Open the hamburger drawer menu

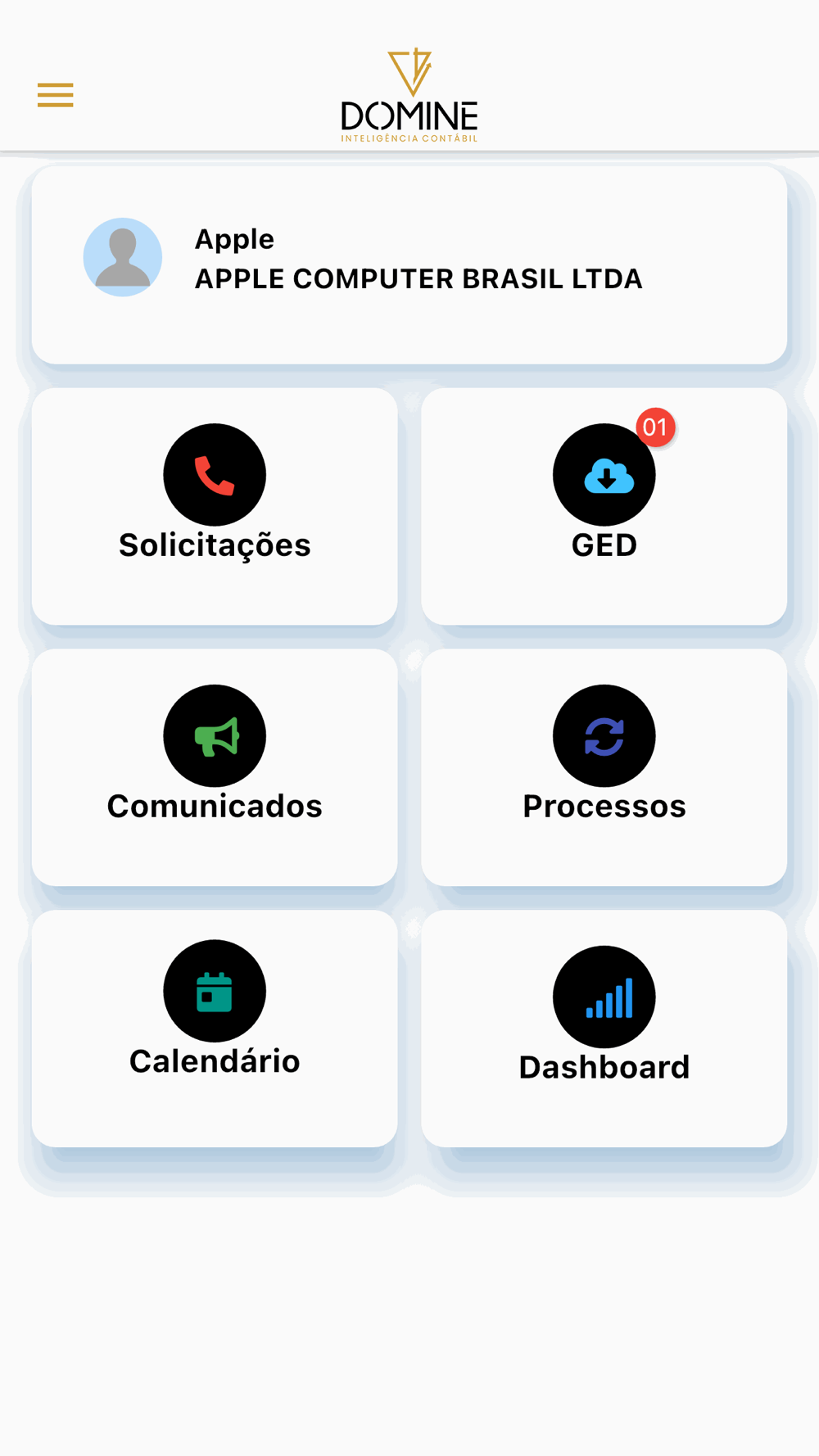55,95
